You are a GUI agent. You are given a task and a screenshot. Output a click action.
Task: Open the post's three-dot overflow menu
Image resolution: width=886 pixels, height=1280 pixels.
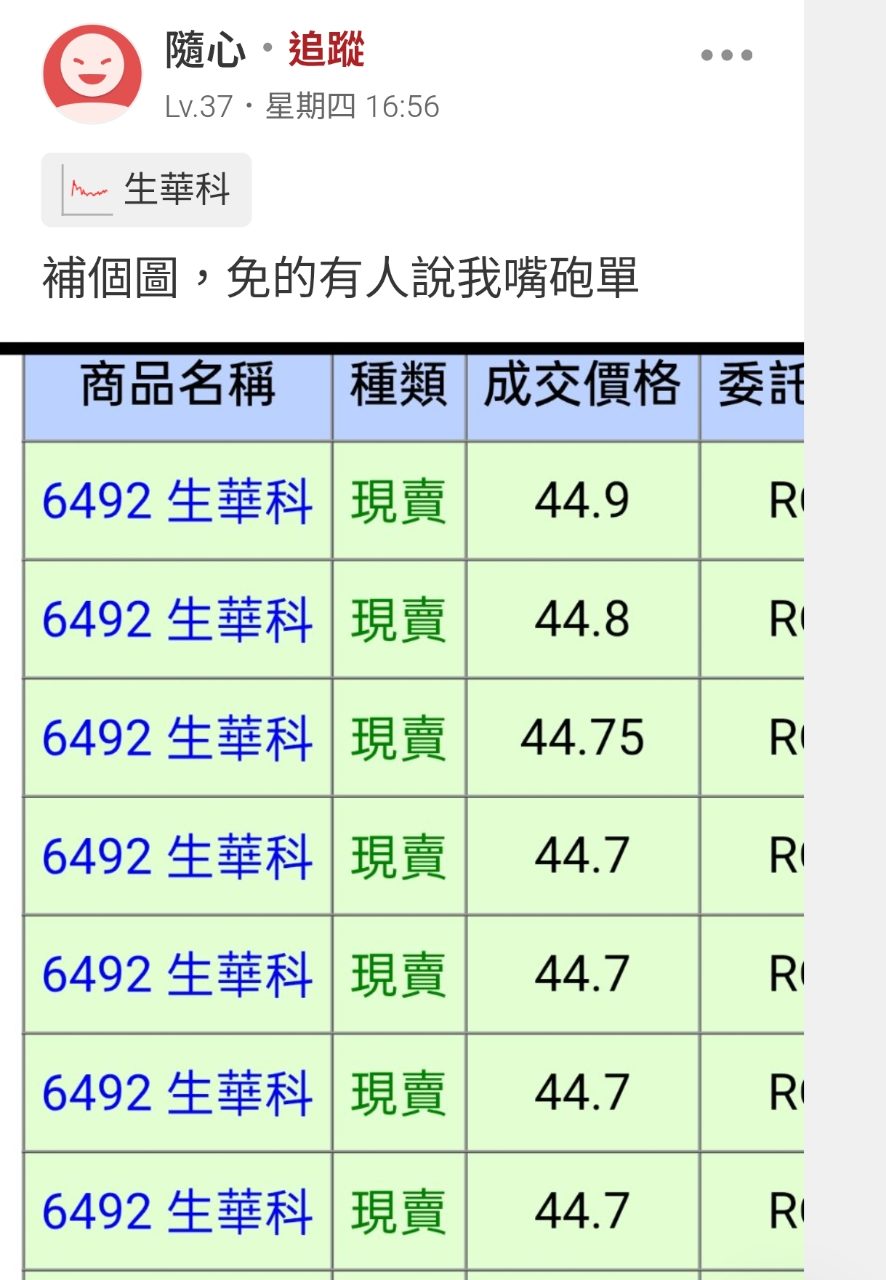(726, 56)
